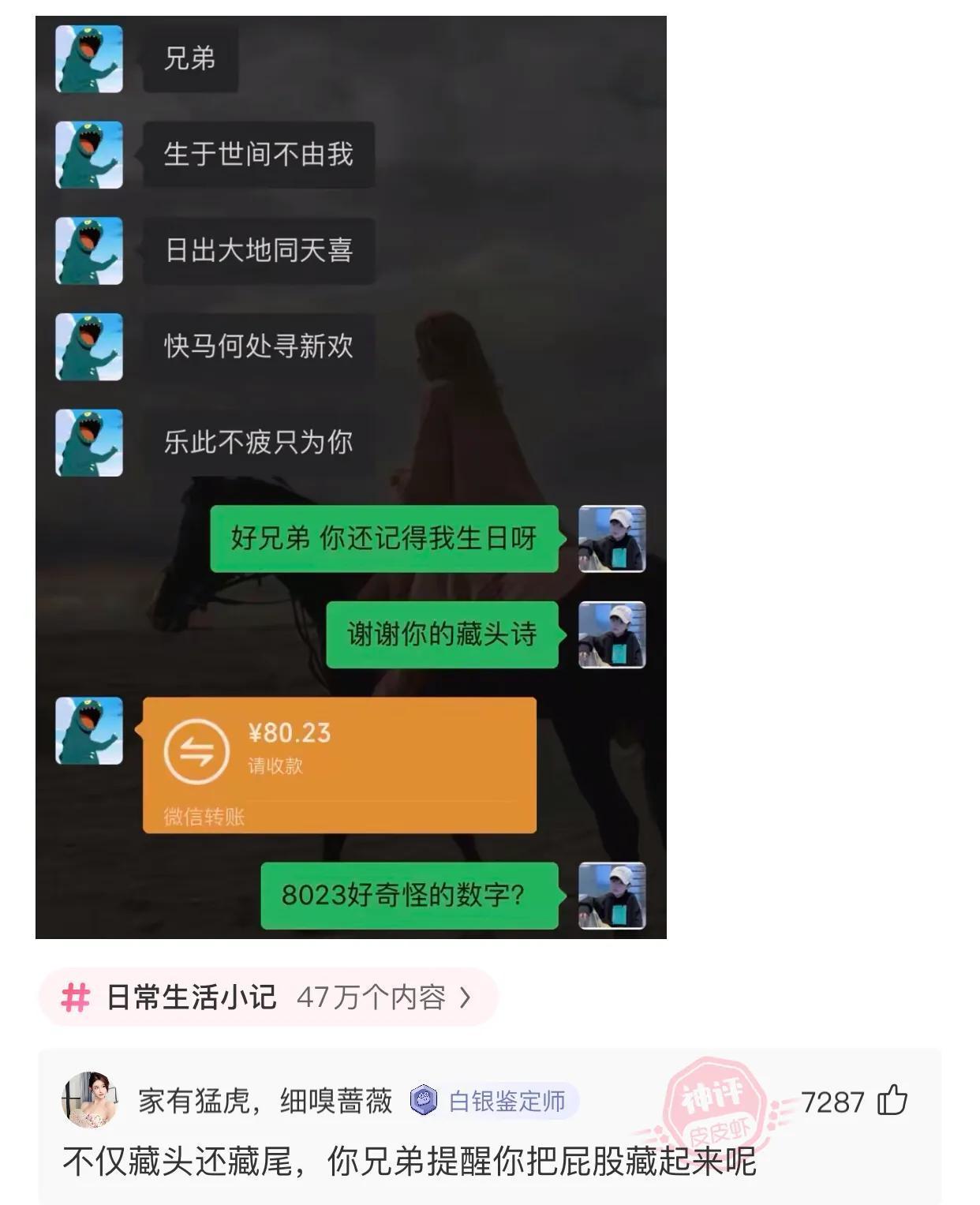
Task: Open the commenter's profile avatar
Action: (89, 1099)
